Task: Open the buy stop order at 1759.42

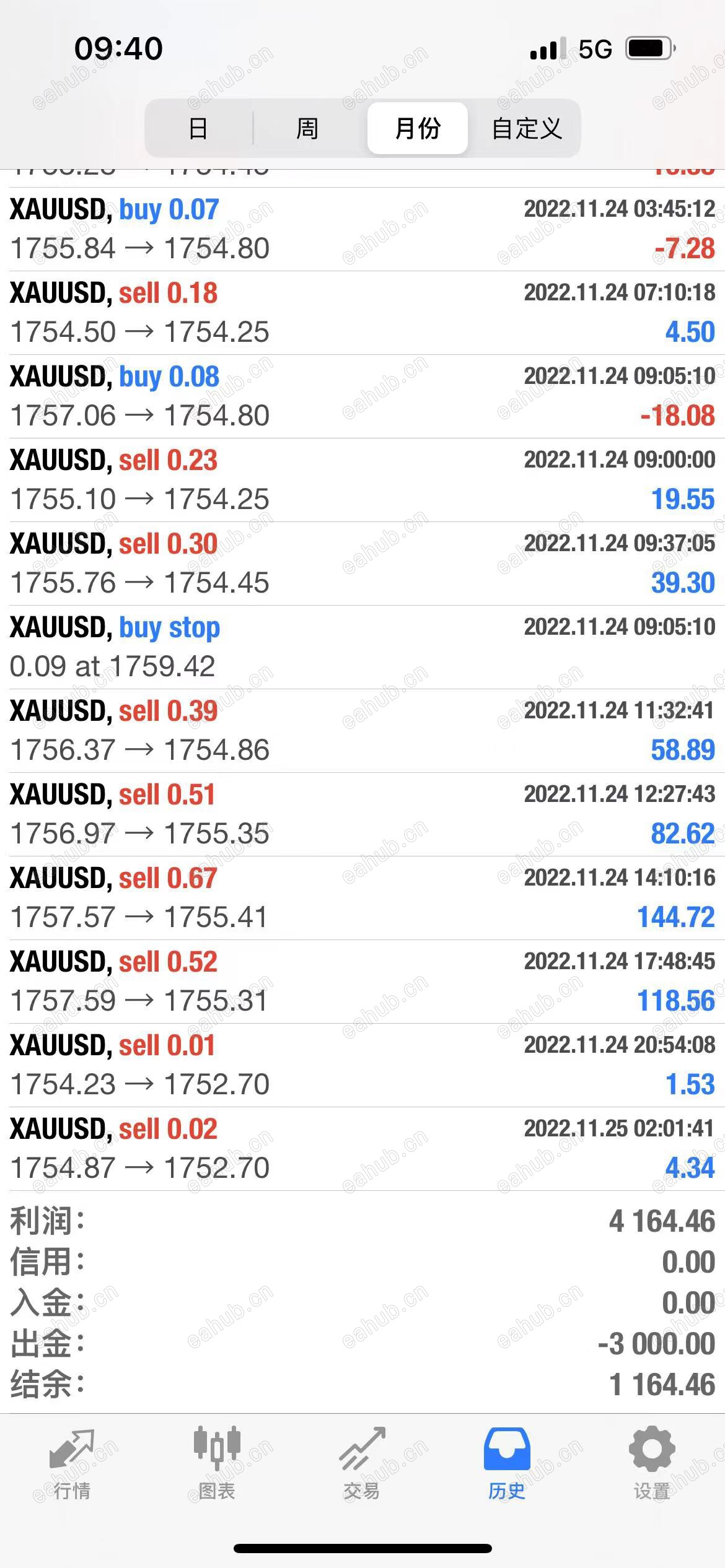Action: click(x=362, y=647)
